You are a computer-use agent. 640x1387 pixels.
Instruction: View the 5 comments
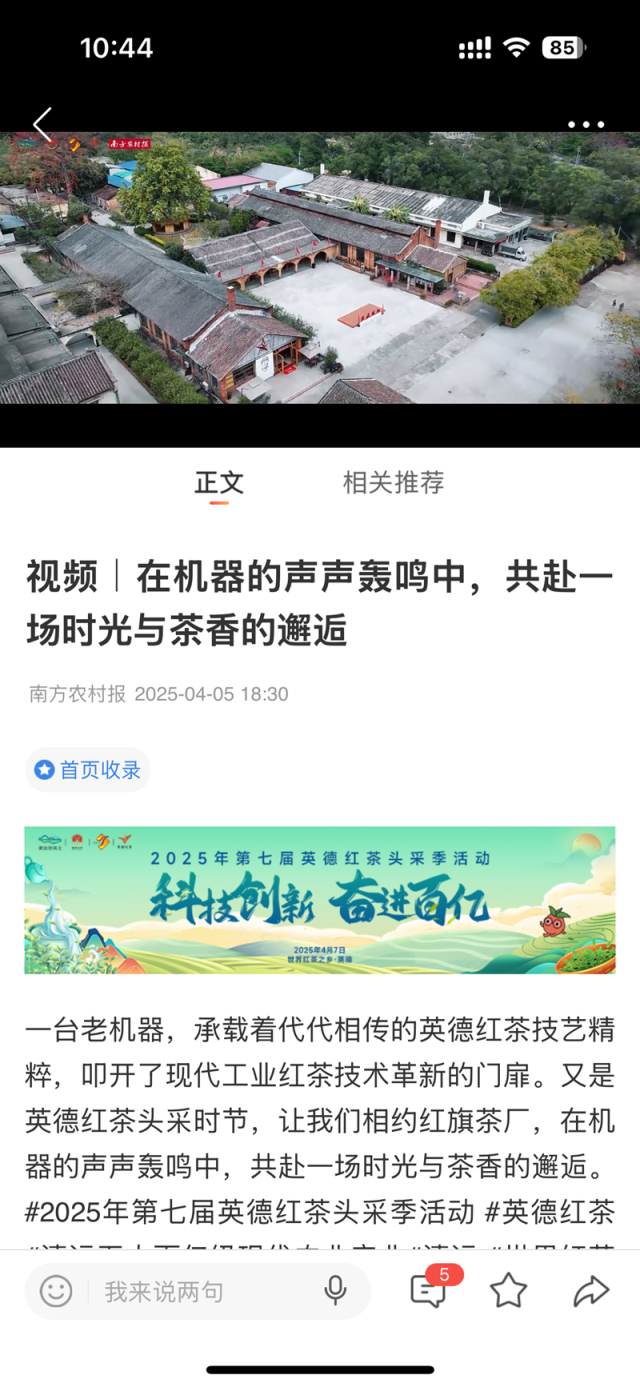[x=428, y=1291]
